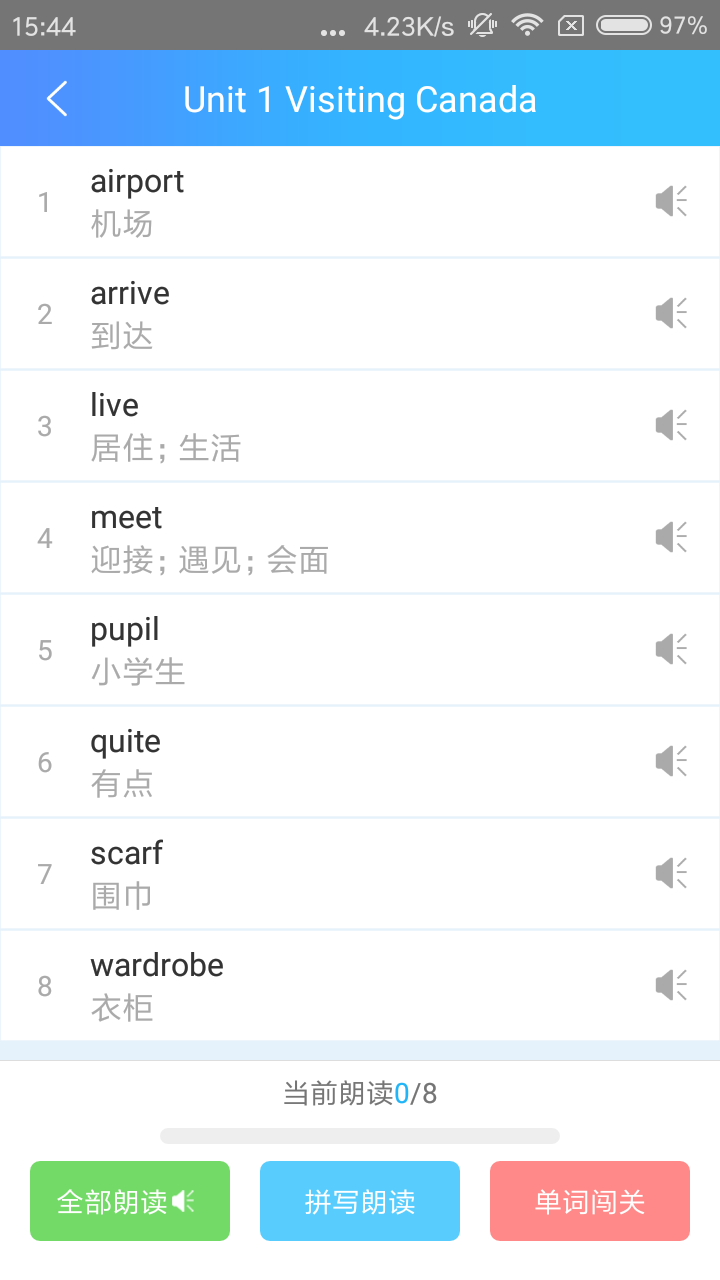Play pronunciation of pupil
720x1280 pixels.
[670, 648]
